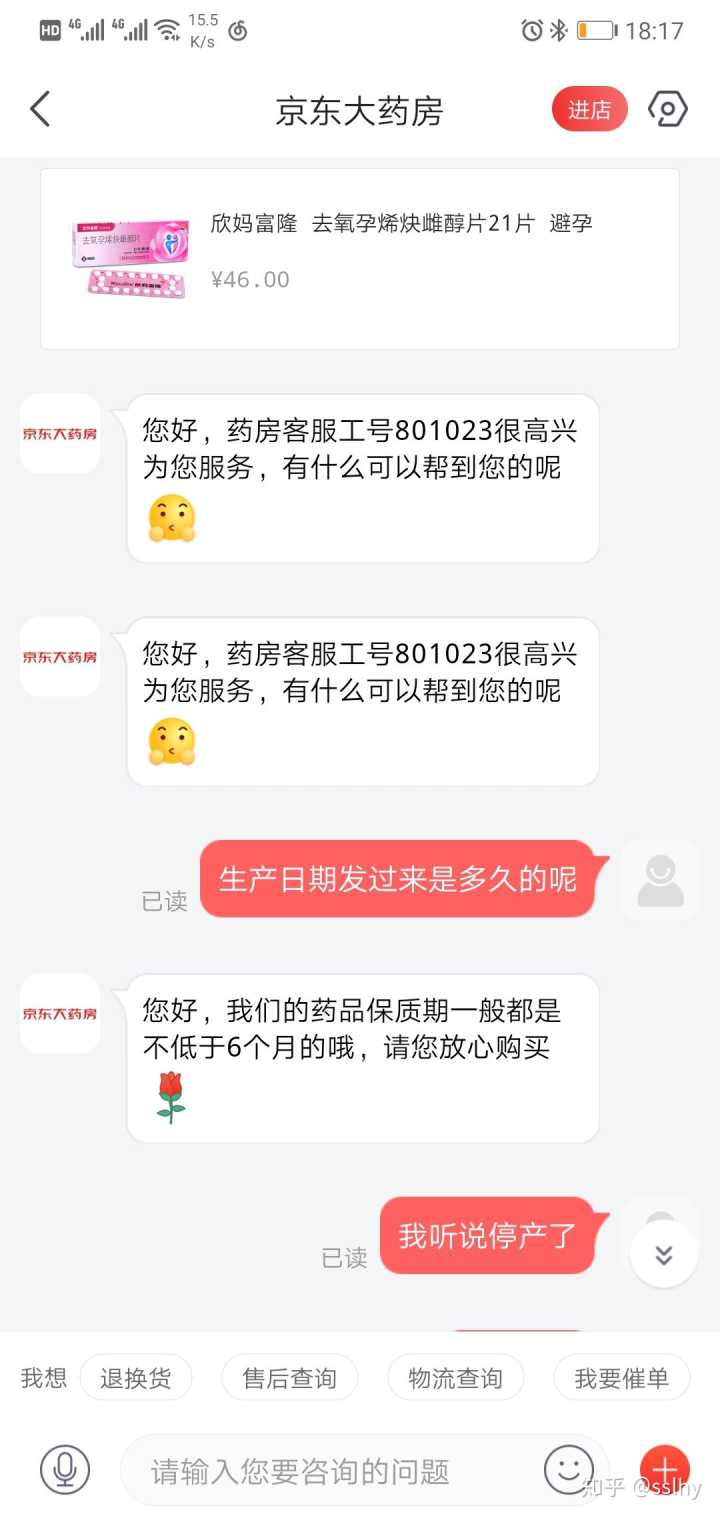This screenshot has width=720, height=1520.
Task: Tap the 物流查询 quick chip
Action: 455,1379
